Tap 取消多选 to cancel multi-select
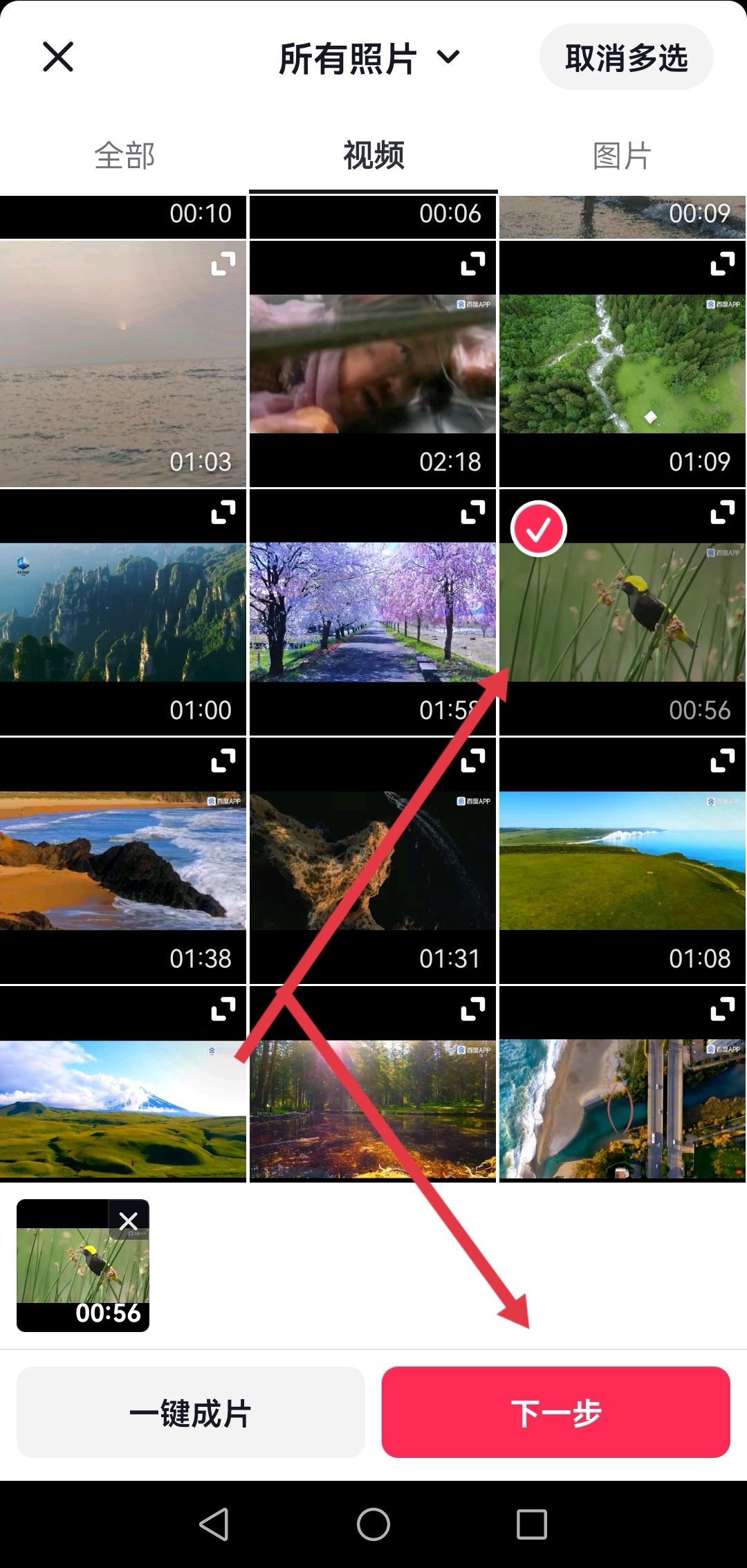The width and height of the screenshot is (747, 1568). (x=626, y=58)
